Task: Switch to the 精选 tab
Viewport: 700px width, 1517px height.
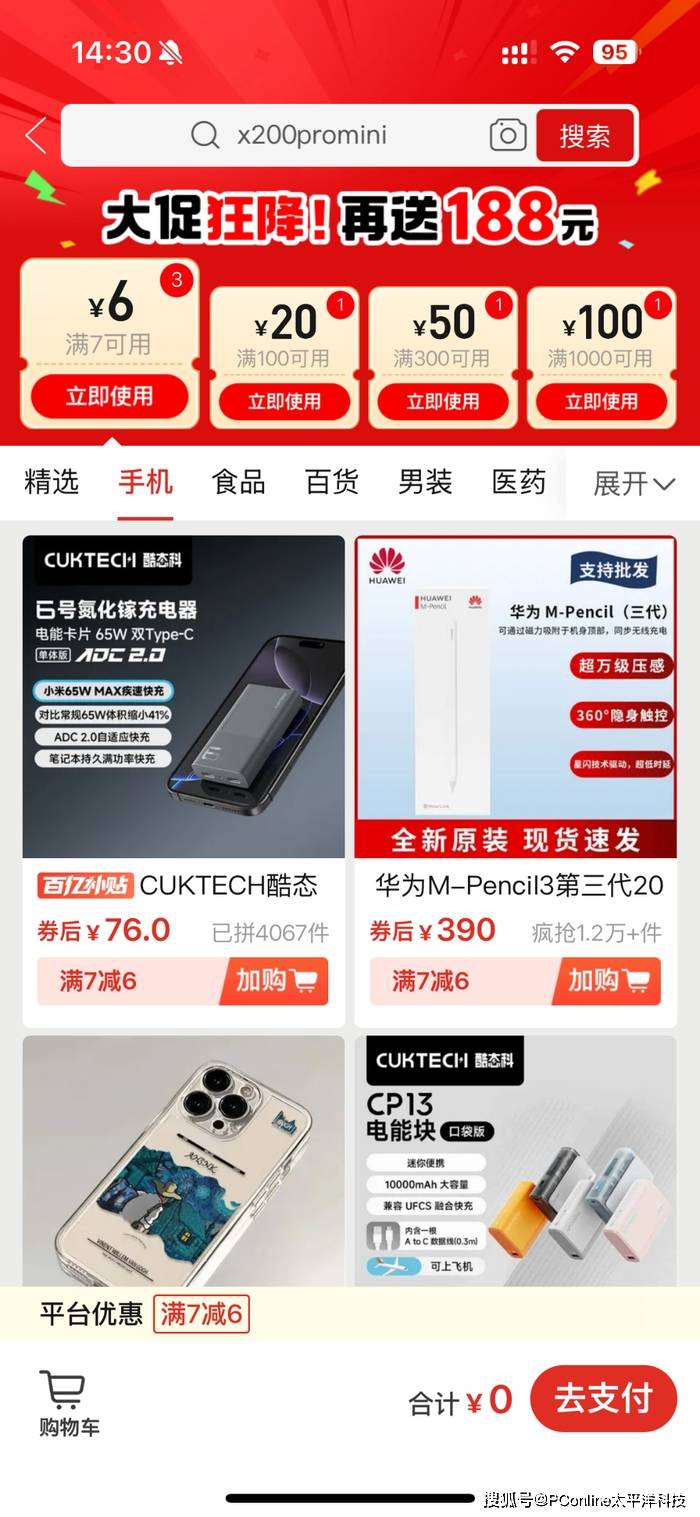Action: [x=51, y=482]
